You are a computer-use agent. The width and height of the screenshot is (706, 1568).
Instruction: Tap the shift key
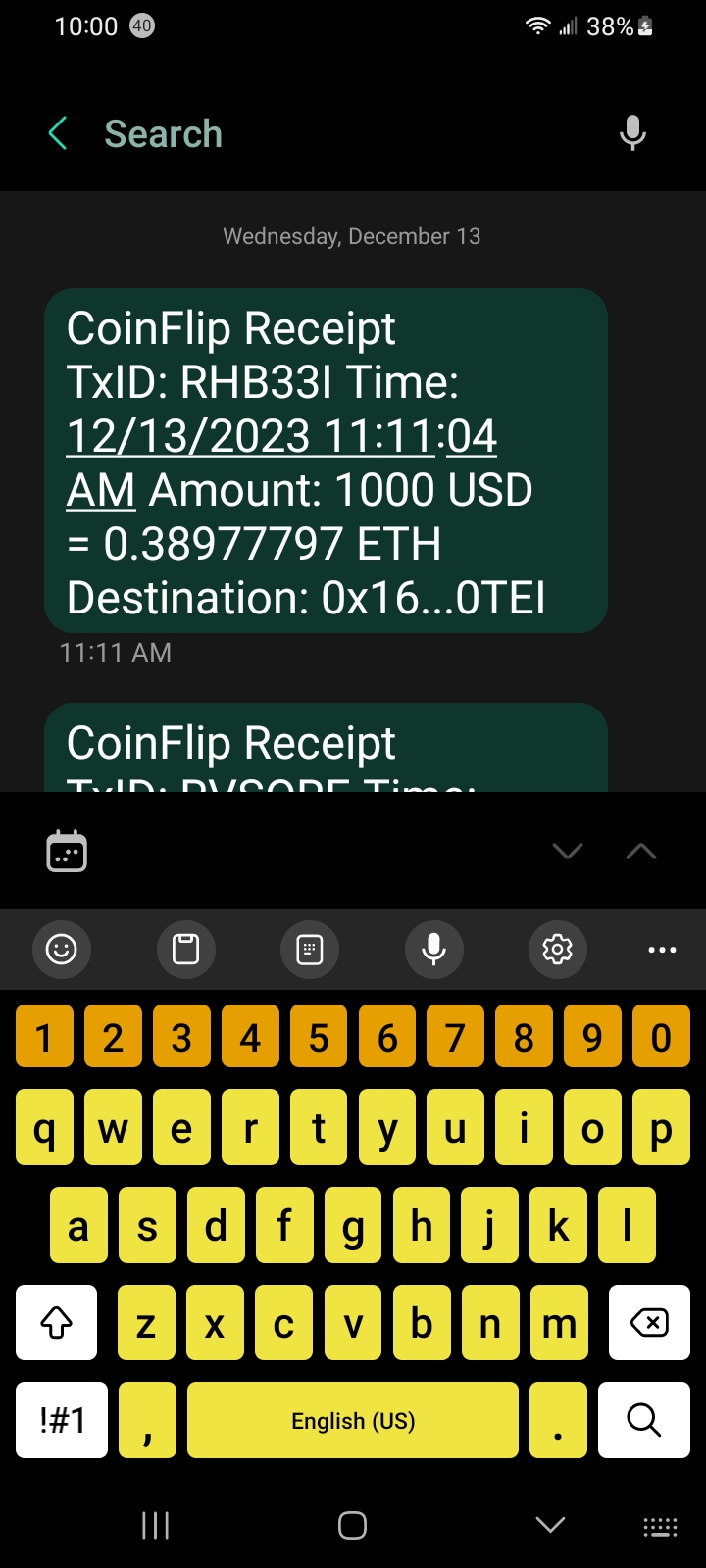57,1323
